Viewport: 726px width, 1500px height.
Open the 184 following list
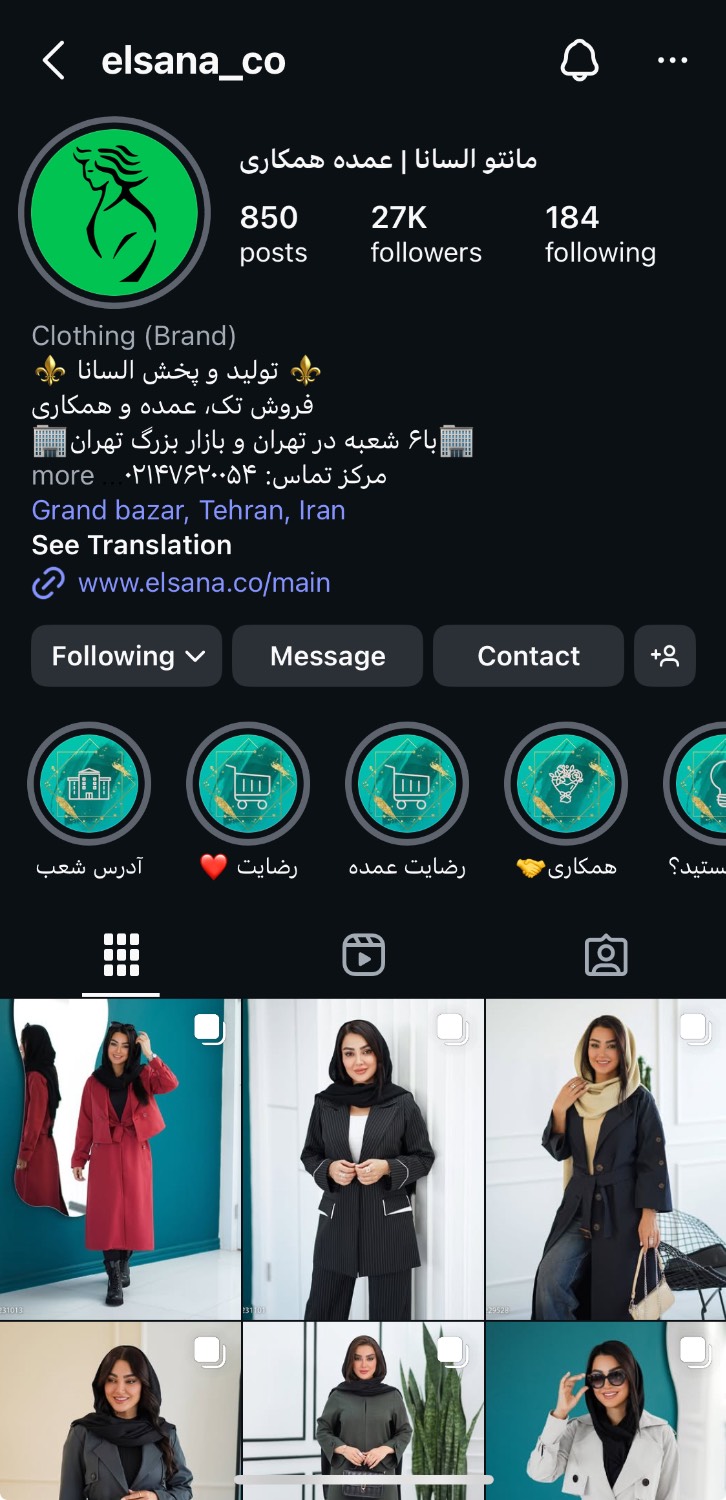(600, 234)
